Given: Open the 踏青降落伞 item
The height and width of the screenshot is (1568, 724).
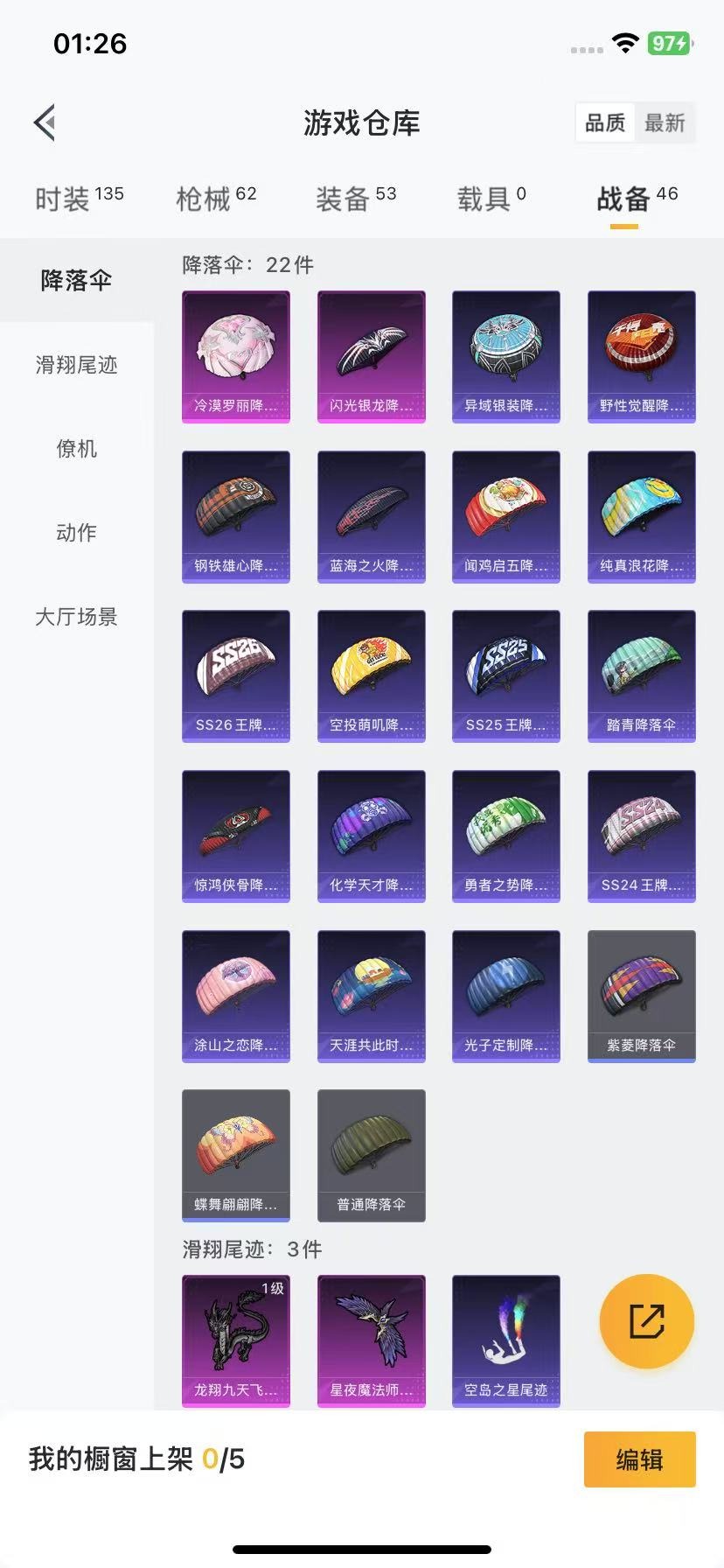Looking at the screenshot, I should 642,675.
